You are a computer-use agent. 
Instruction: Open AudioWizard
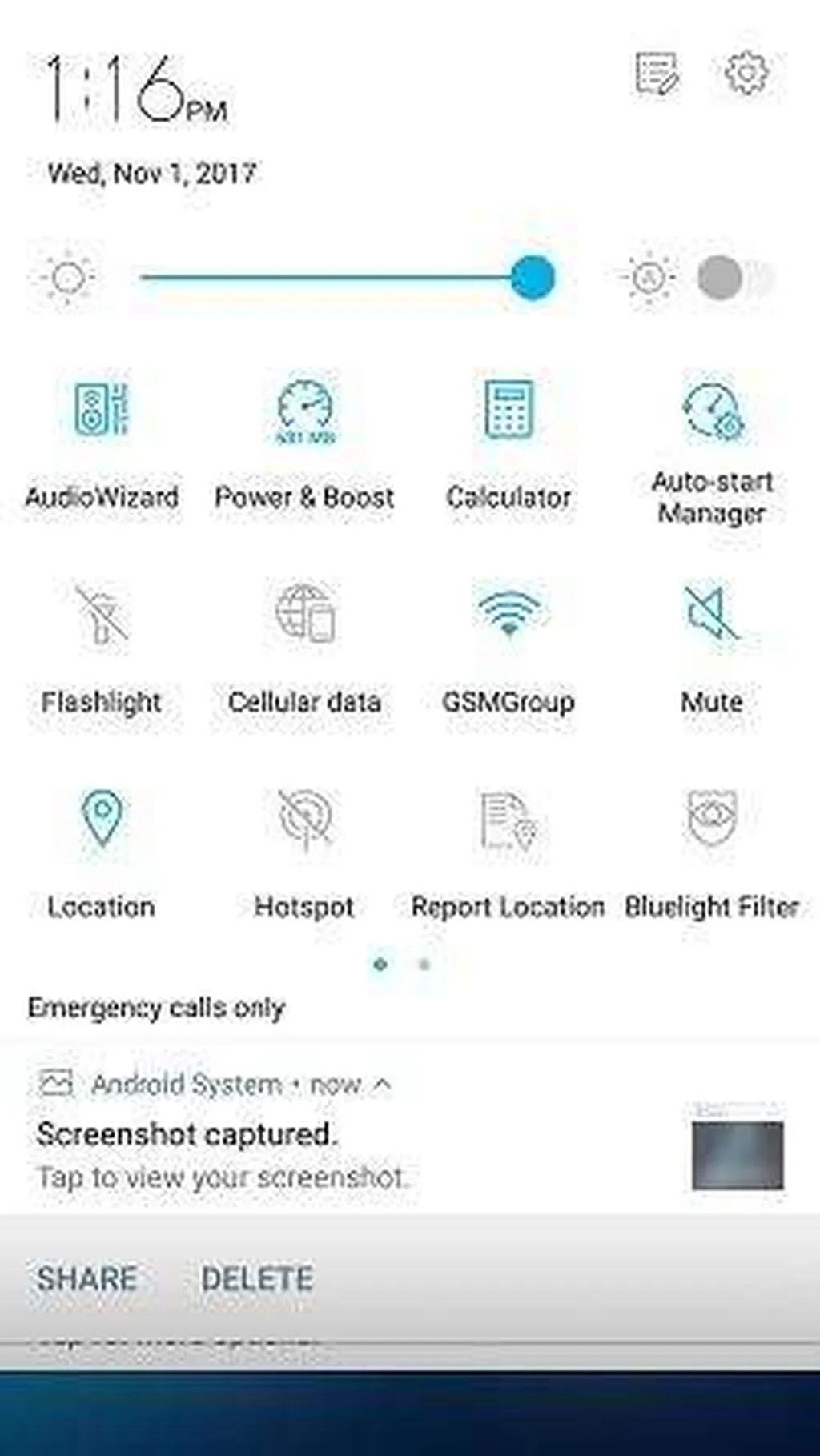coord(102,411)
